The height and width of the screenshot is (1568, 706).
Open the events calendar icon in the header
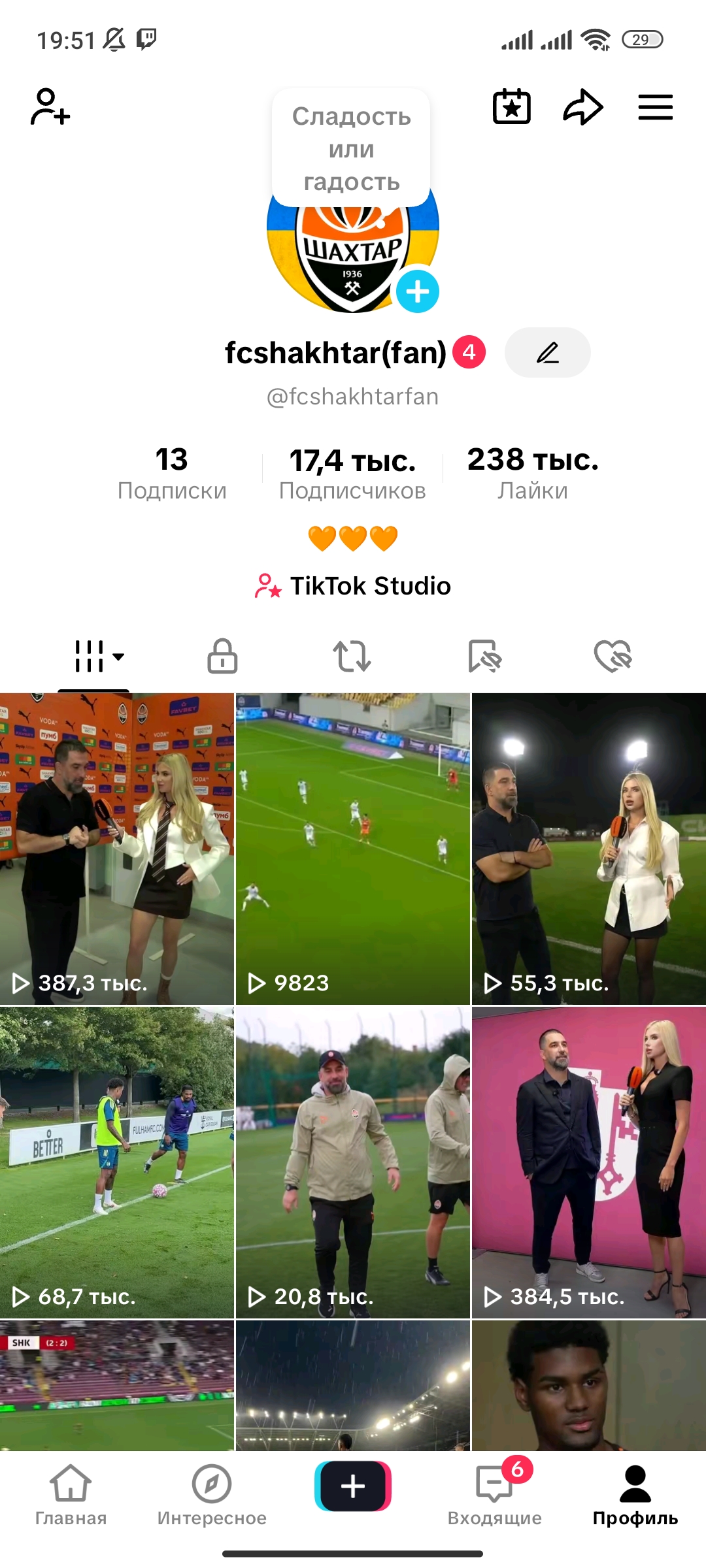(512, 106)
